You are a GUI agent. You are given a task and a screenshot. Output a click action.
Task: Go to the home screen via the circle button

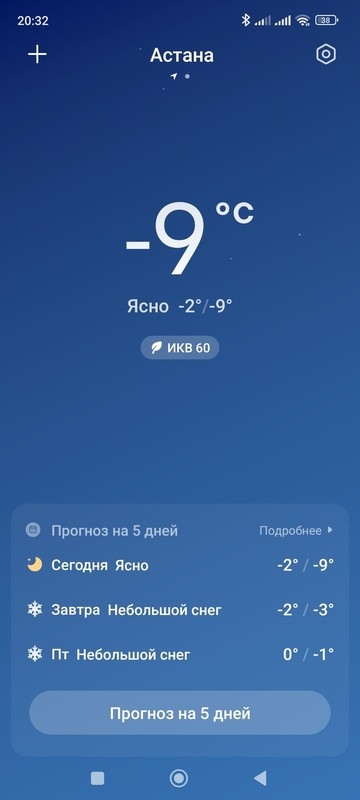click(x=178, y=778)
